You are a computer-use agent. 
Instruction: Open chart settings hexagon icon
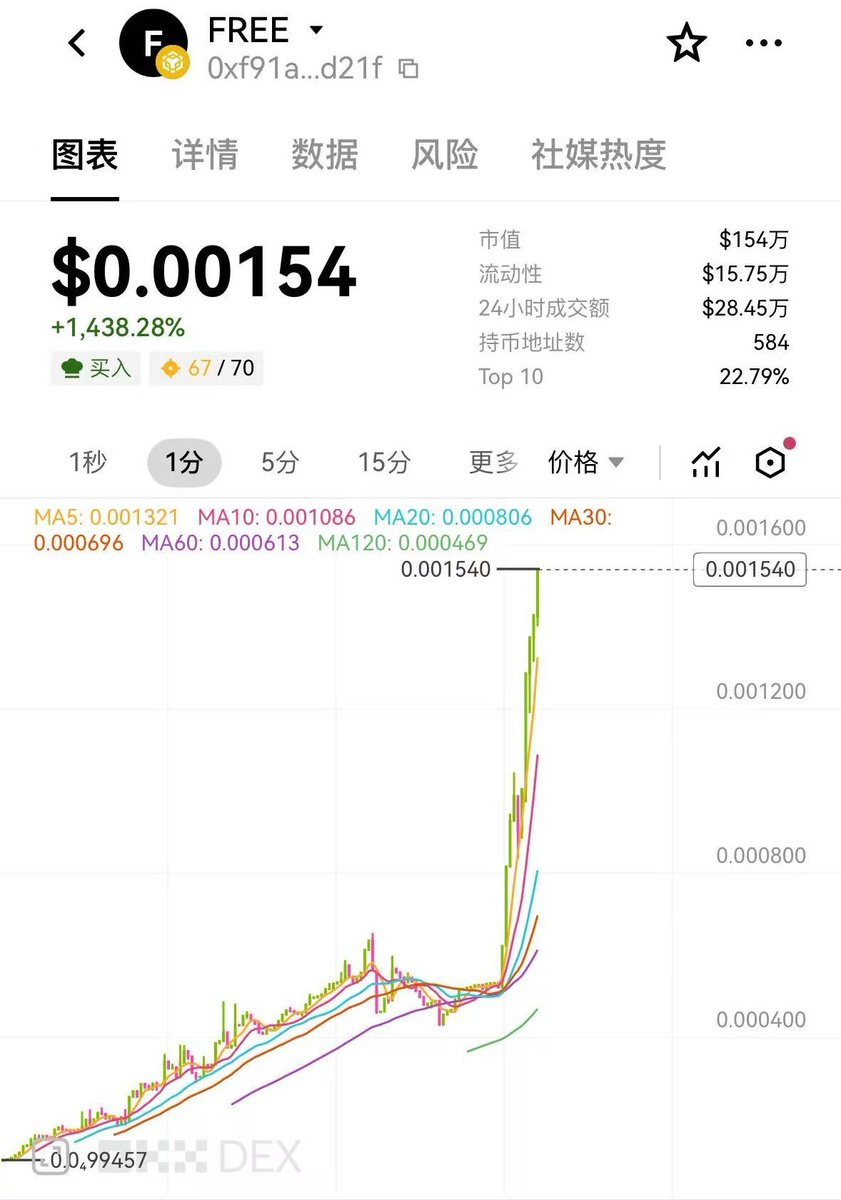coord(770,462)
